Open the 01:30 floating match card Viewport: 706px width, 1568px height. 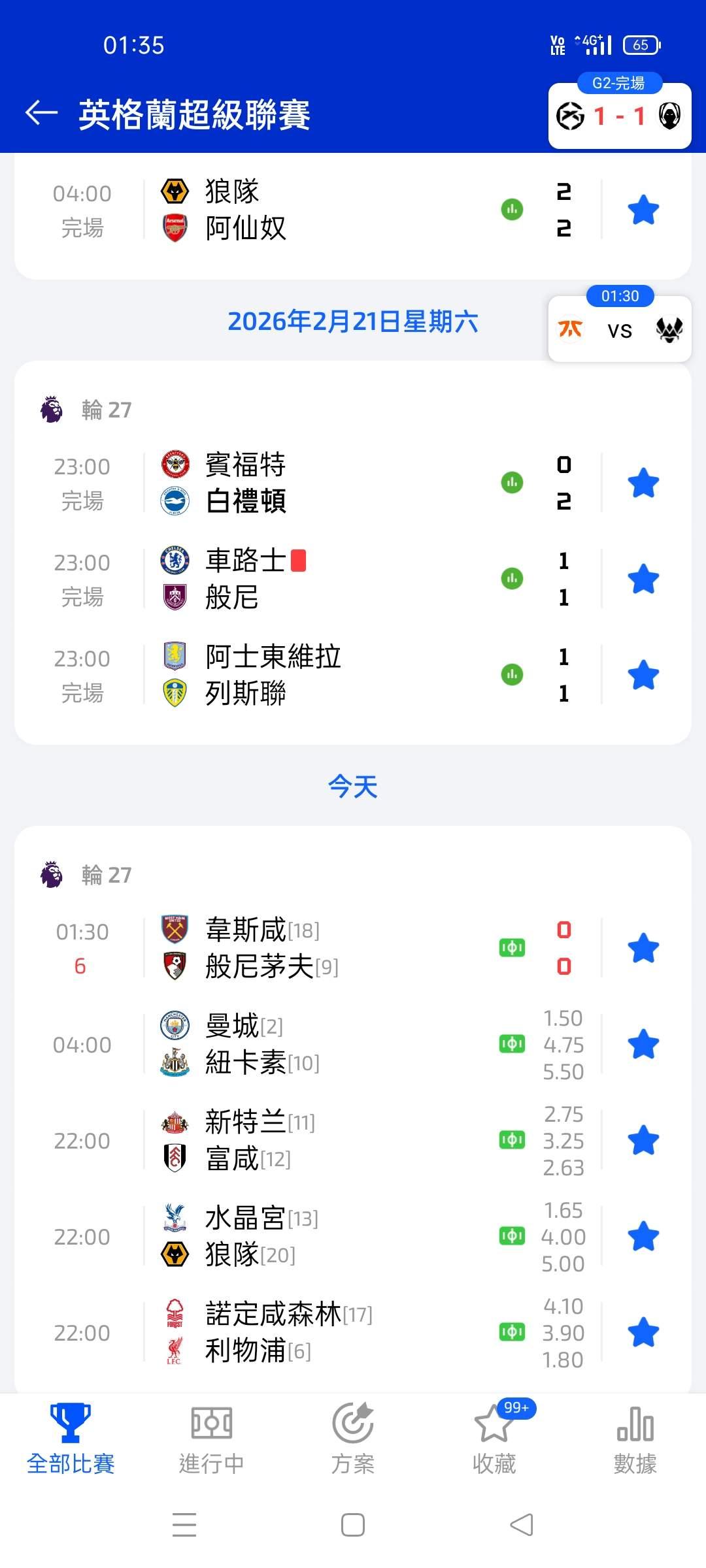pos(619,329)
